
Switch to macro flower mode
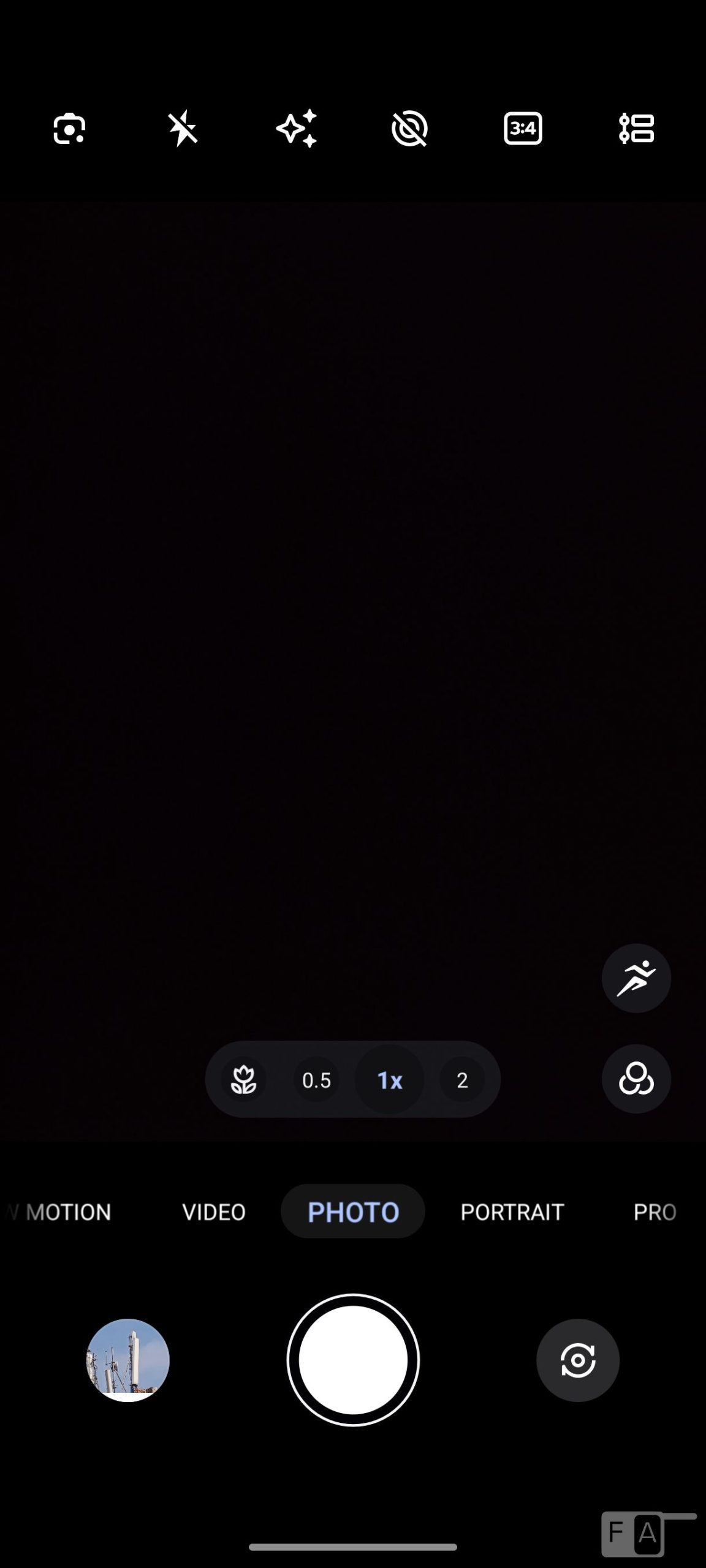(243, 1079)
